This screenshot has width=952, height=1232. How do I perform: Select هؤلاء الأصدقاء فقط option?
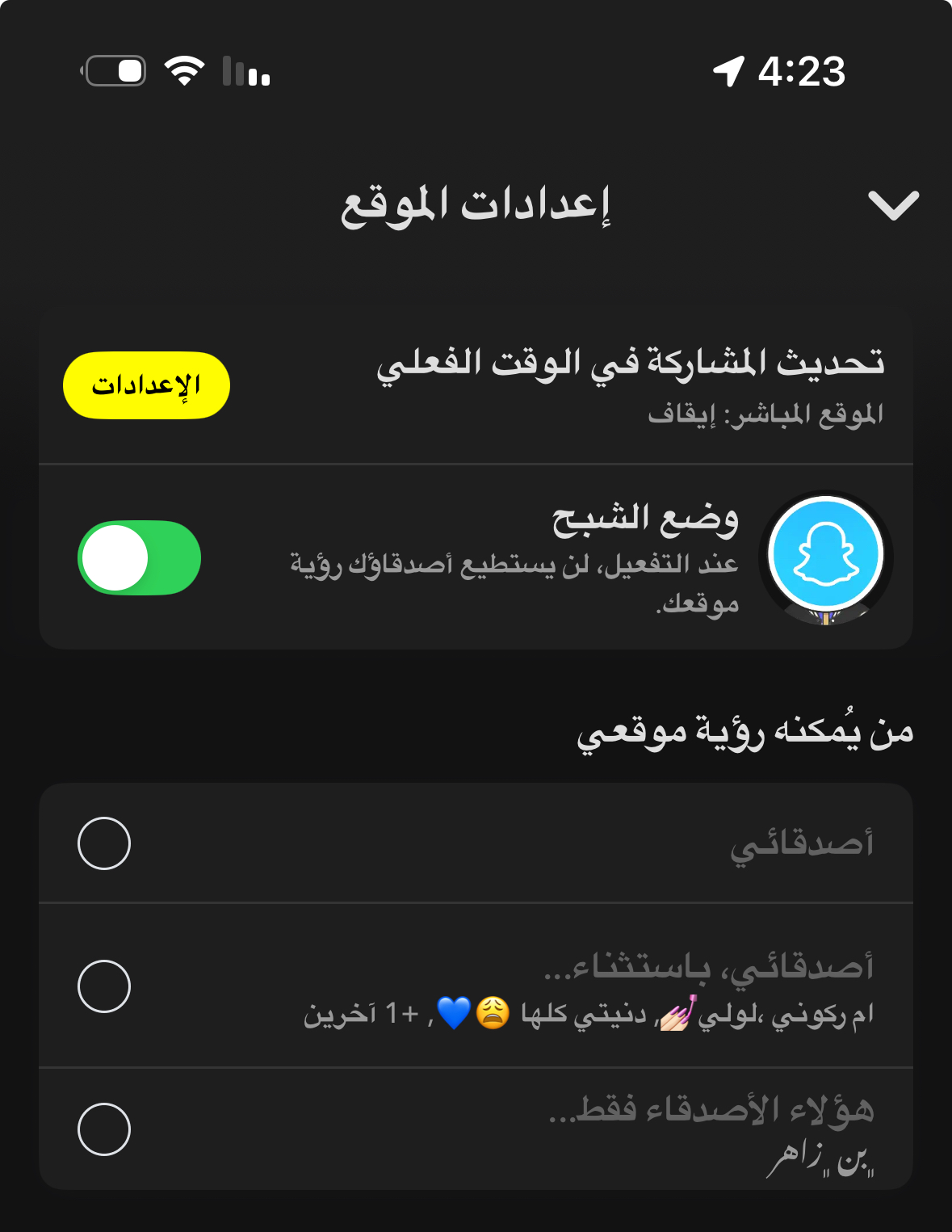click(104, 1129)
